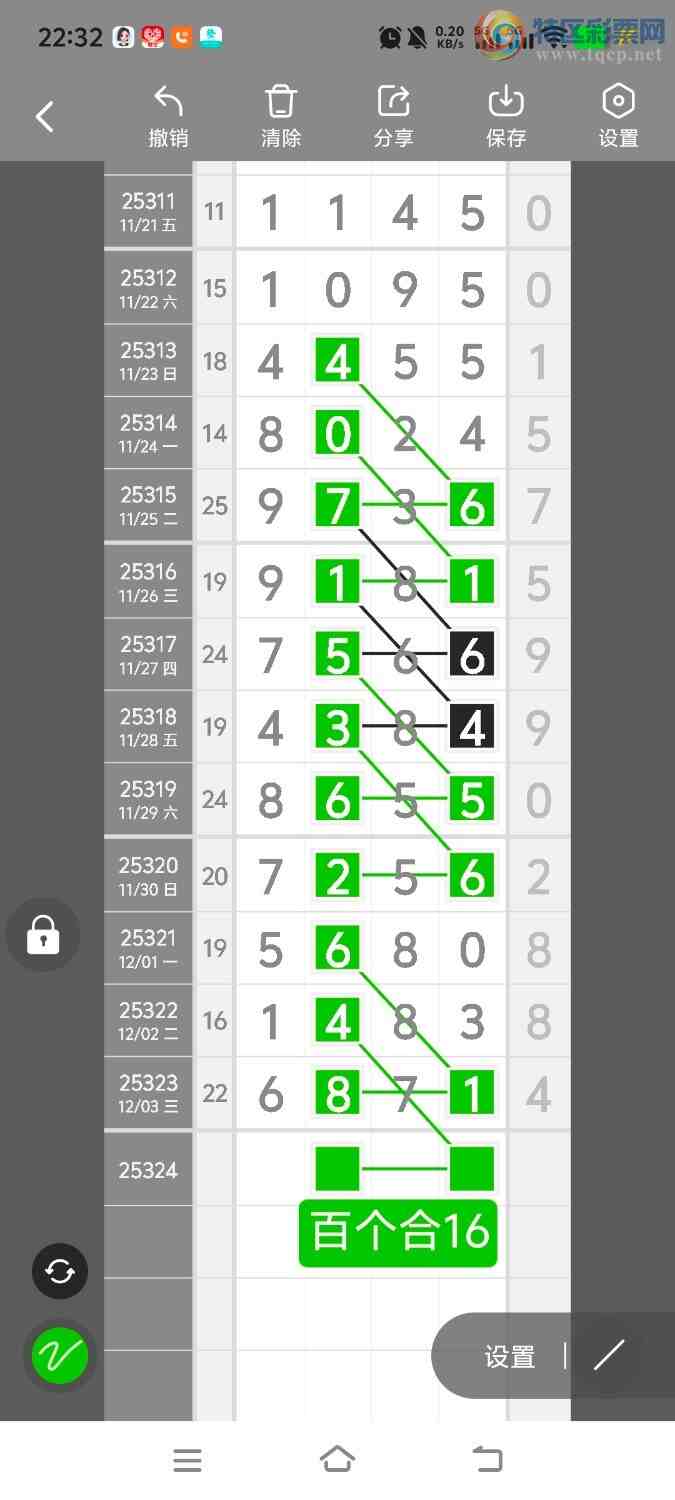The width and height of the screenshot is (675, 1500).
Task: Clear all markings with 清除
Action: pyautogui.click(x=281, y=117)
